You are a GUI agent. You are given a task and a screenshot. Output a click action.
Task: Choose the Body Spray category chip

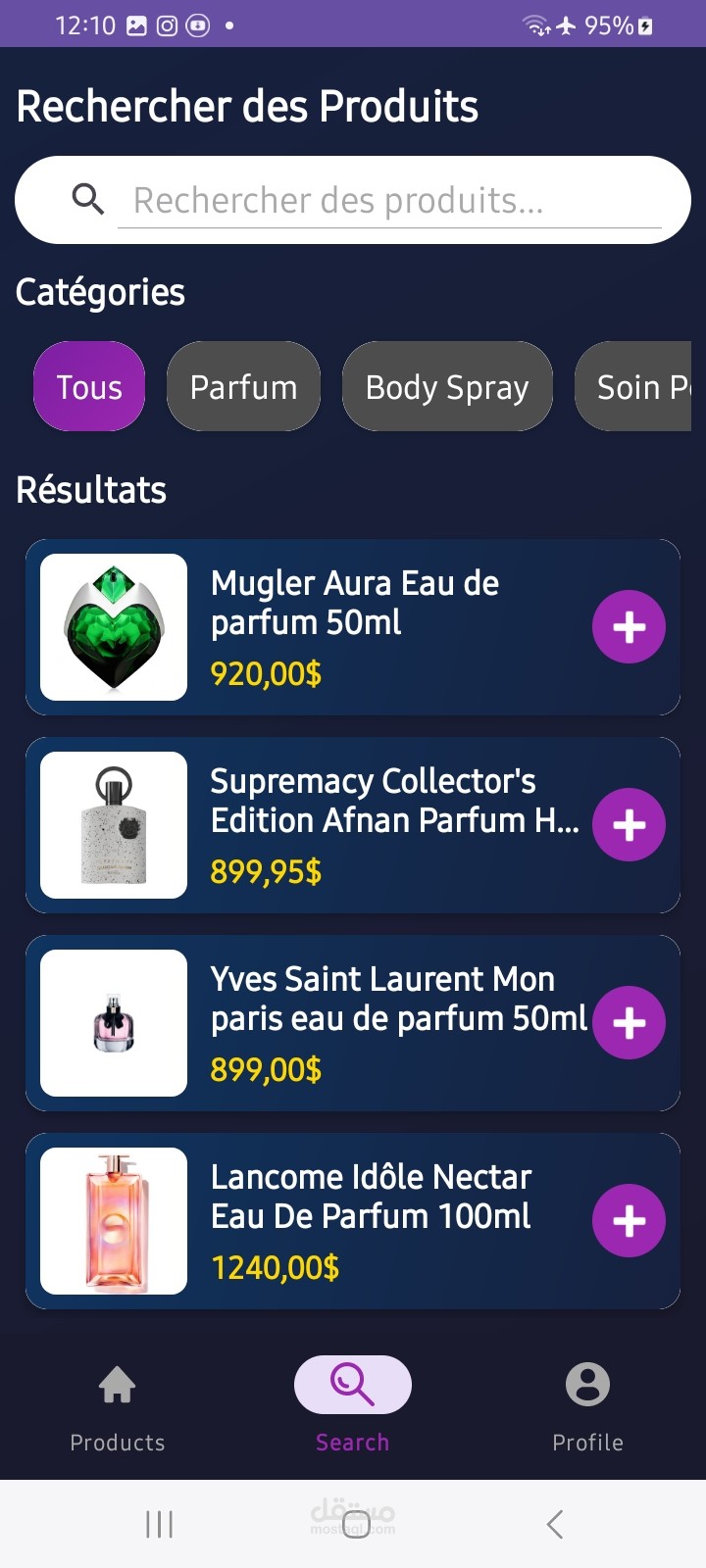[447, 387]
